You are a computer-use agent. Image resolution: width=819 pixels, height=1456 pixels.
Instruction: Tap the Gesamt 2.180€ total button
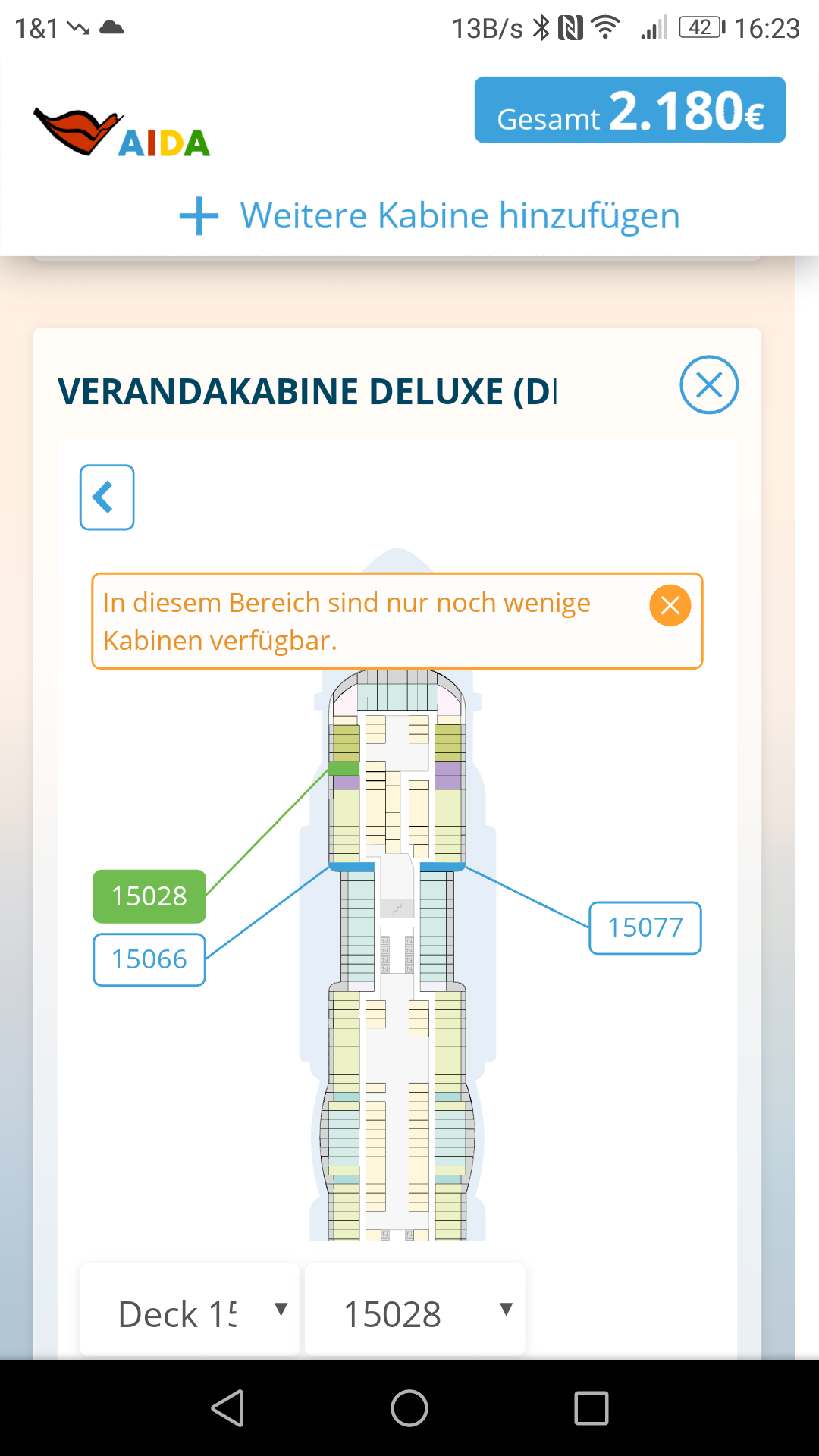(x=629, y=110)
